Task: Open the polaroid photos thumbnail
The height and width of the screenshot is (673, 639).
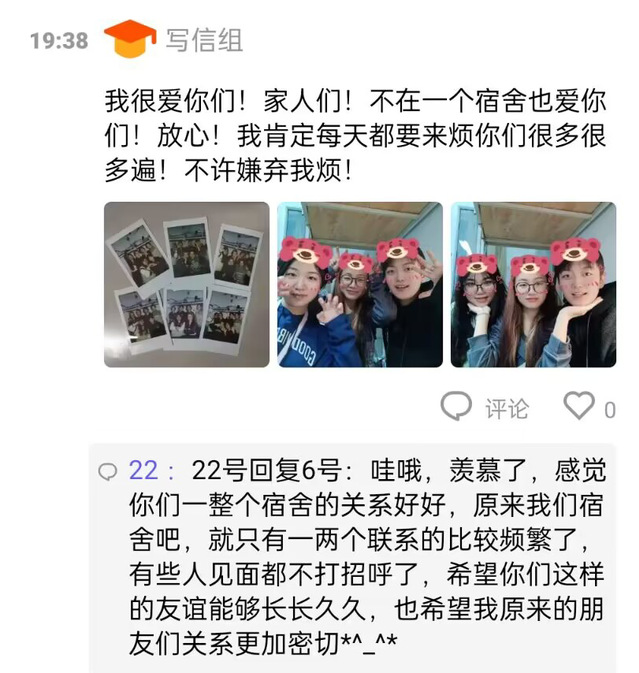Action: click(x=187, y=284)
